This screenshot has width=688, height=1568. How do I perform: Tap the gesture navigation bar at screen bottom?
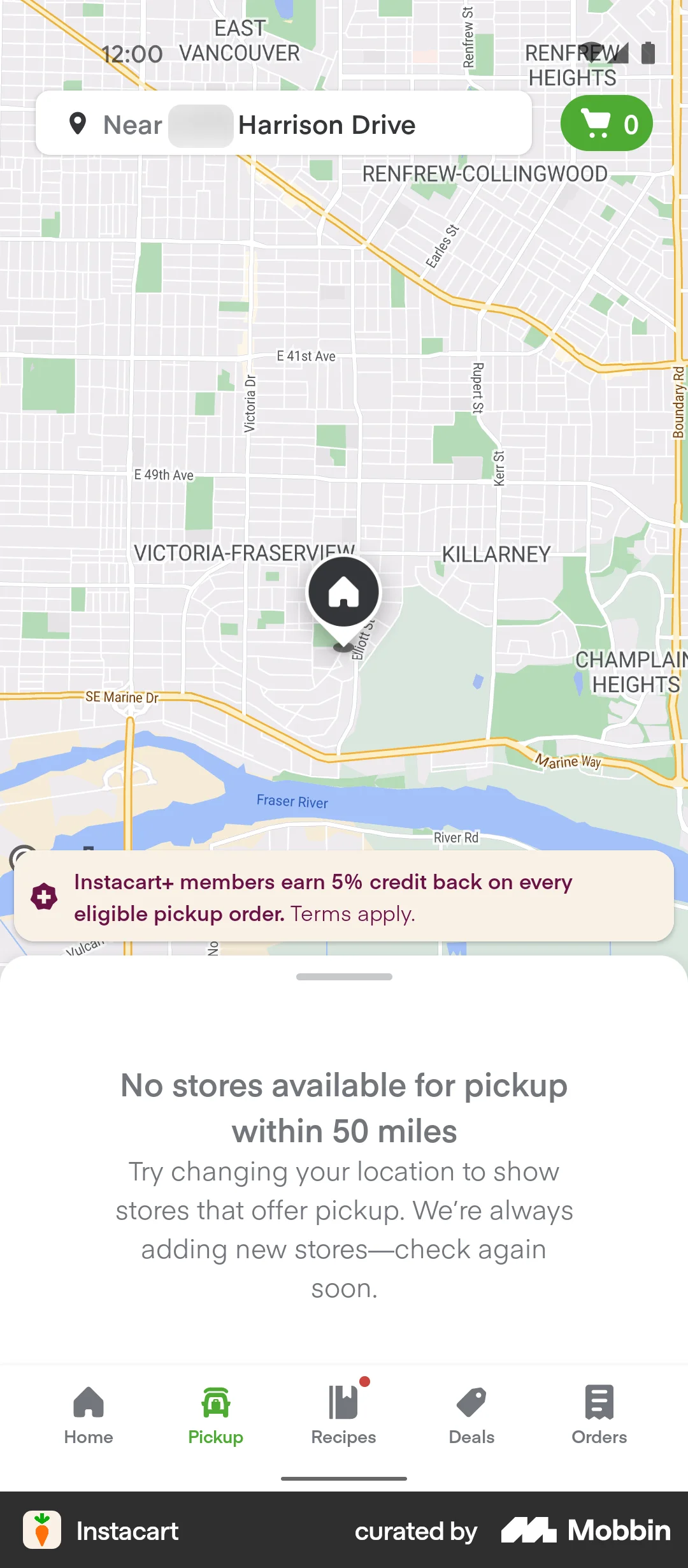[344, 1477]
